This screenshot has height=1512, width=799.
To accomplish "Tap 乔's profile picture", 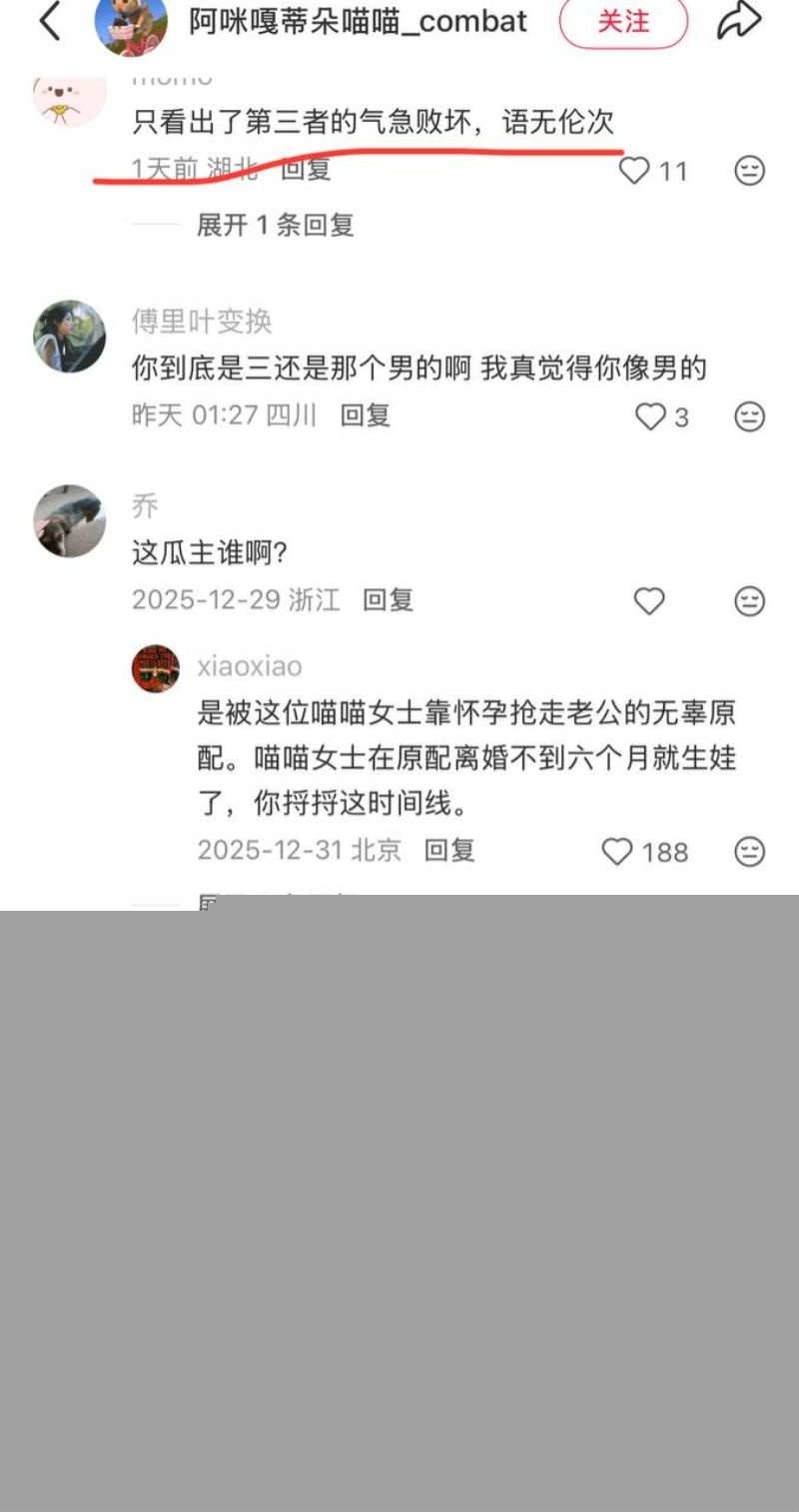I will click(x=68, y=520).
